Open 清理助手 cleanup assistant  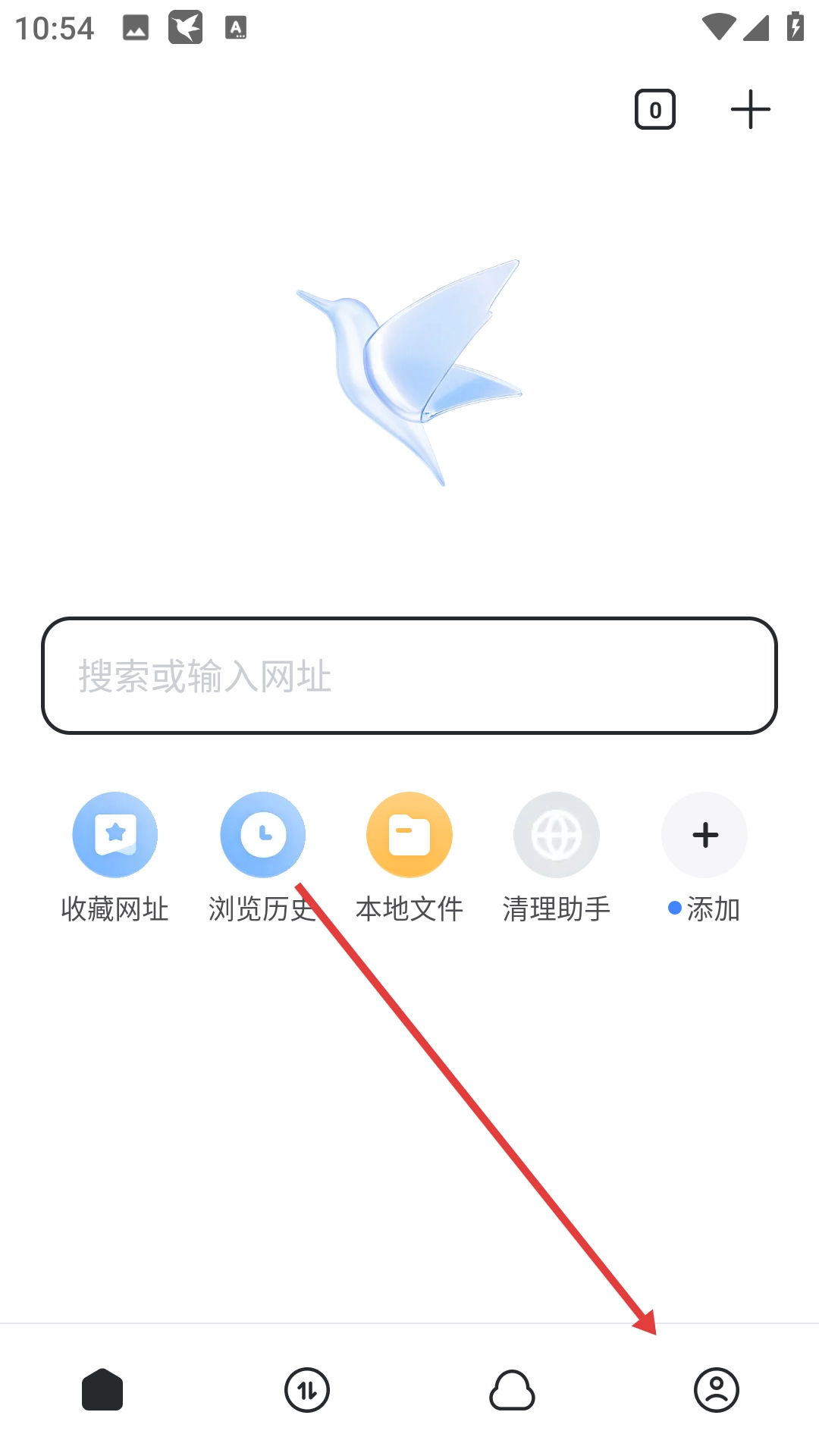(557, 836)
